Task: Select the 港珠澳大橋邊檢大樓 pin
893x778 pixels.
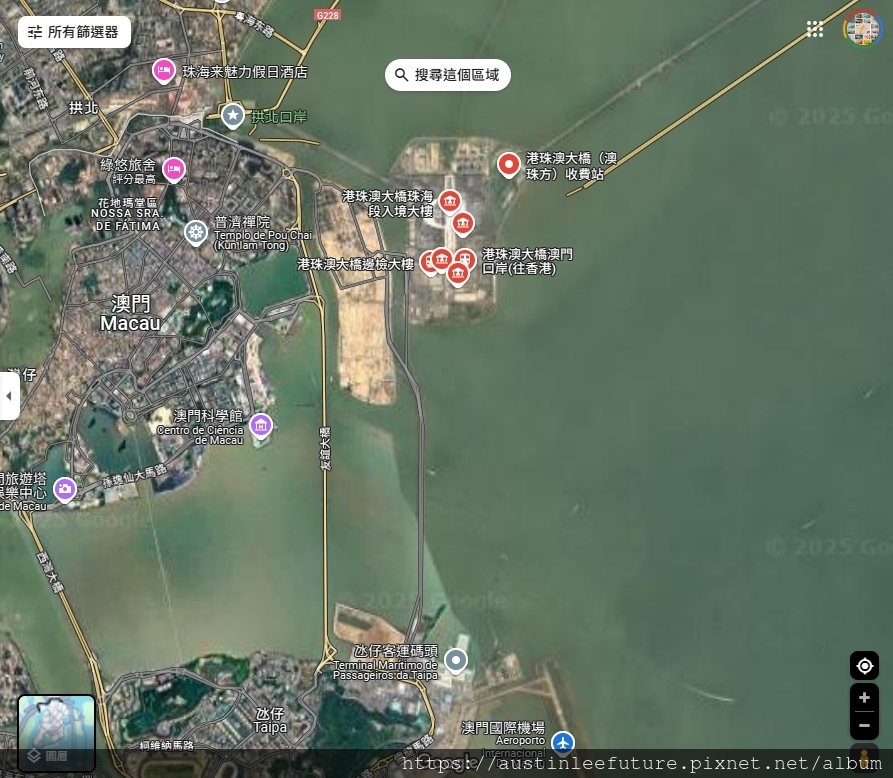Action: (430, 262)
